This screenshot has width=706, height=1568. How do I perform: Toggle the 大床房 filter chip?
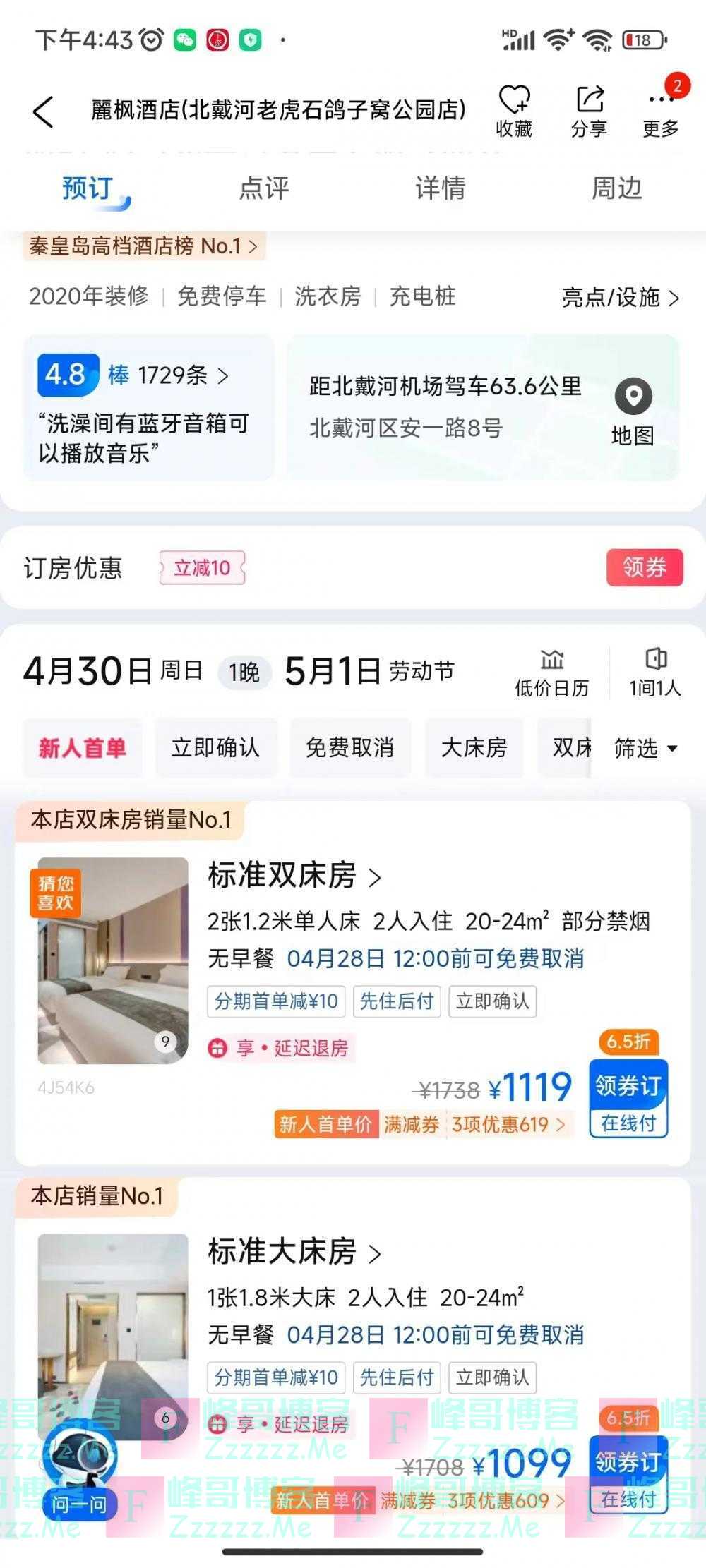coord(475,747)
